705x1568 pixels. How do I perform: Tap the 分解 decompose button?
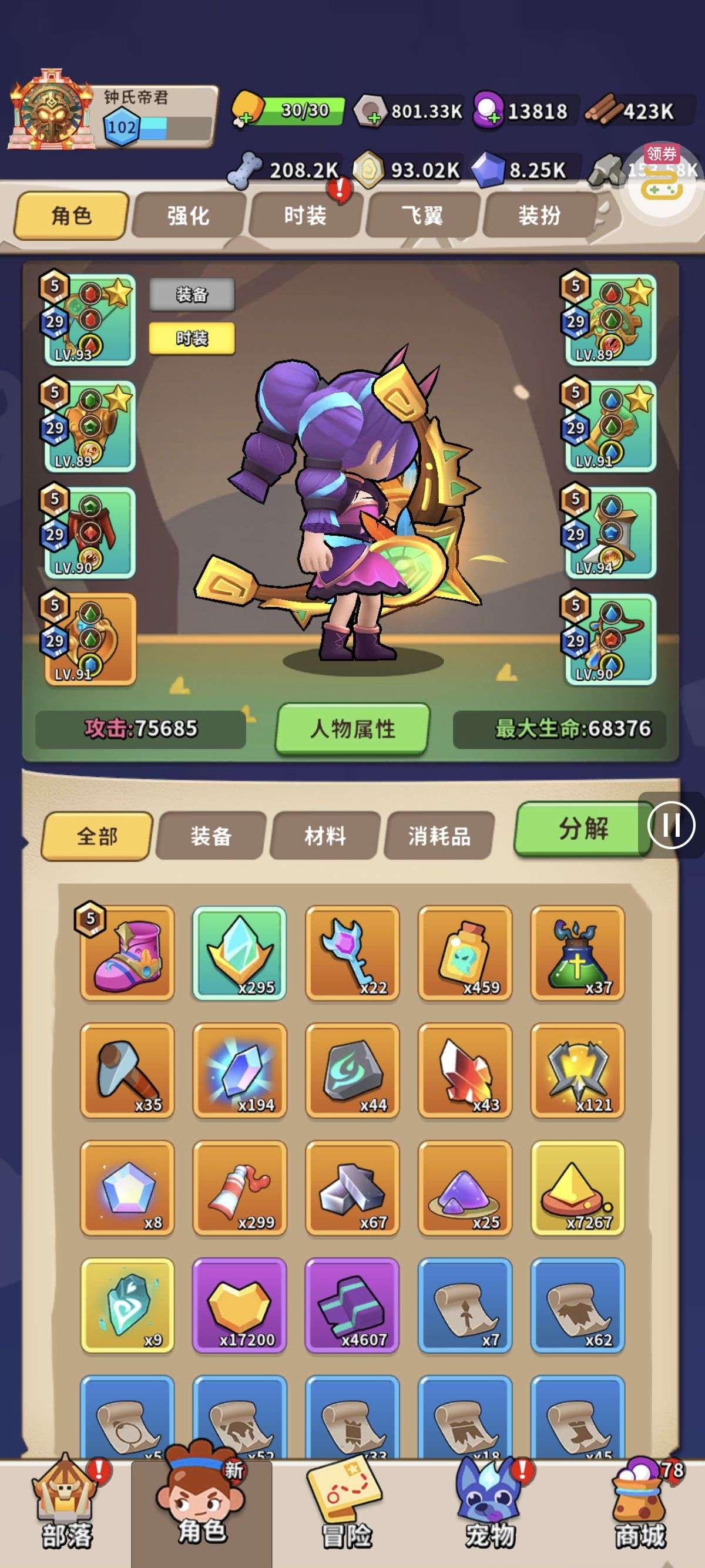pos(583,829)
